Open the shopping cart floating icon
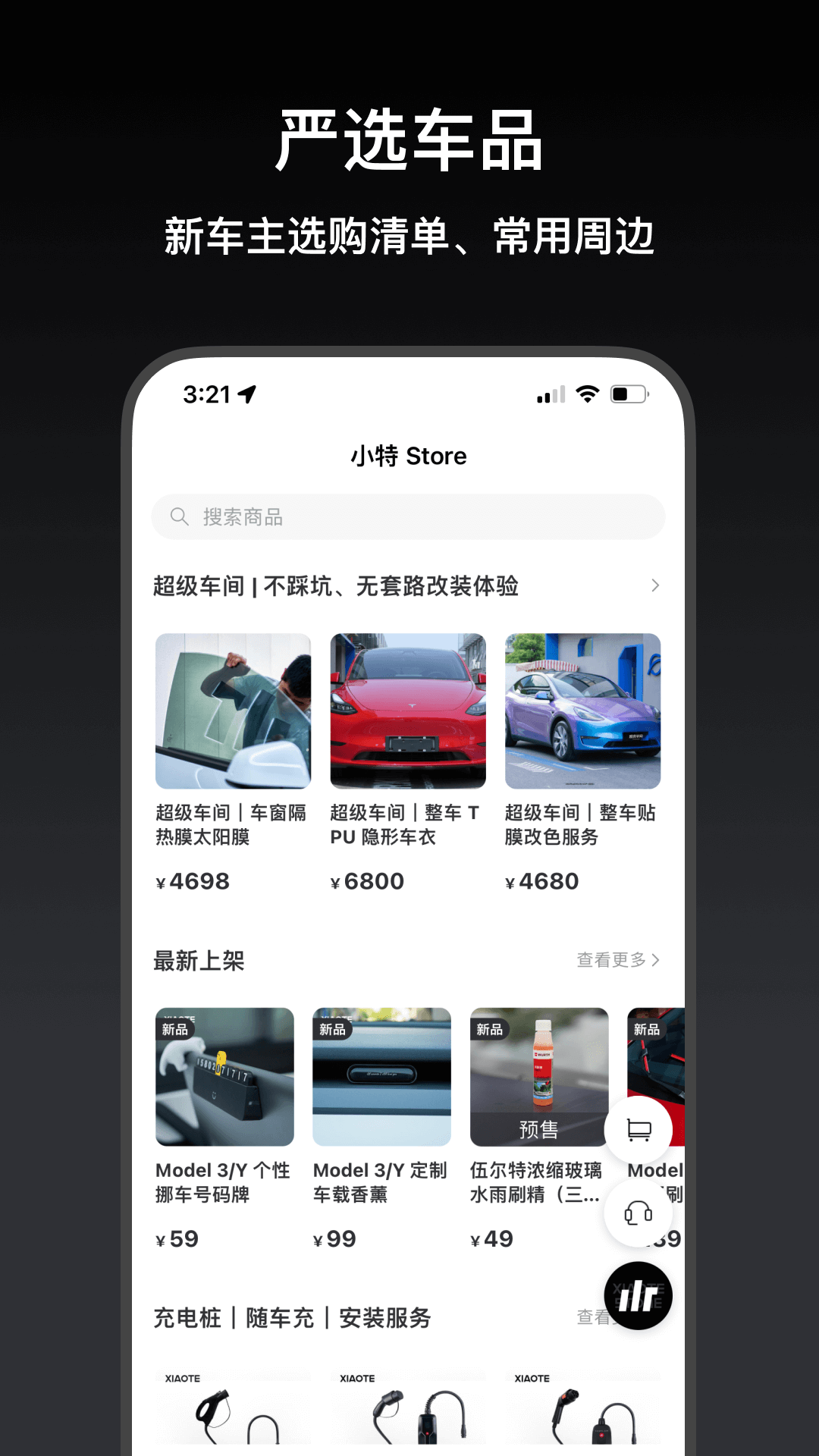This screenshot has height=1456, width=819. pos(638,1129)
